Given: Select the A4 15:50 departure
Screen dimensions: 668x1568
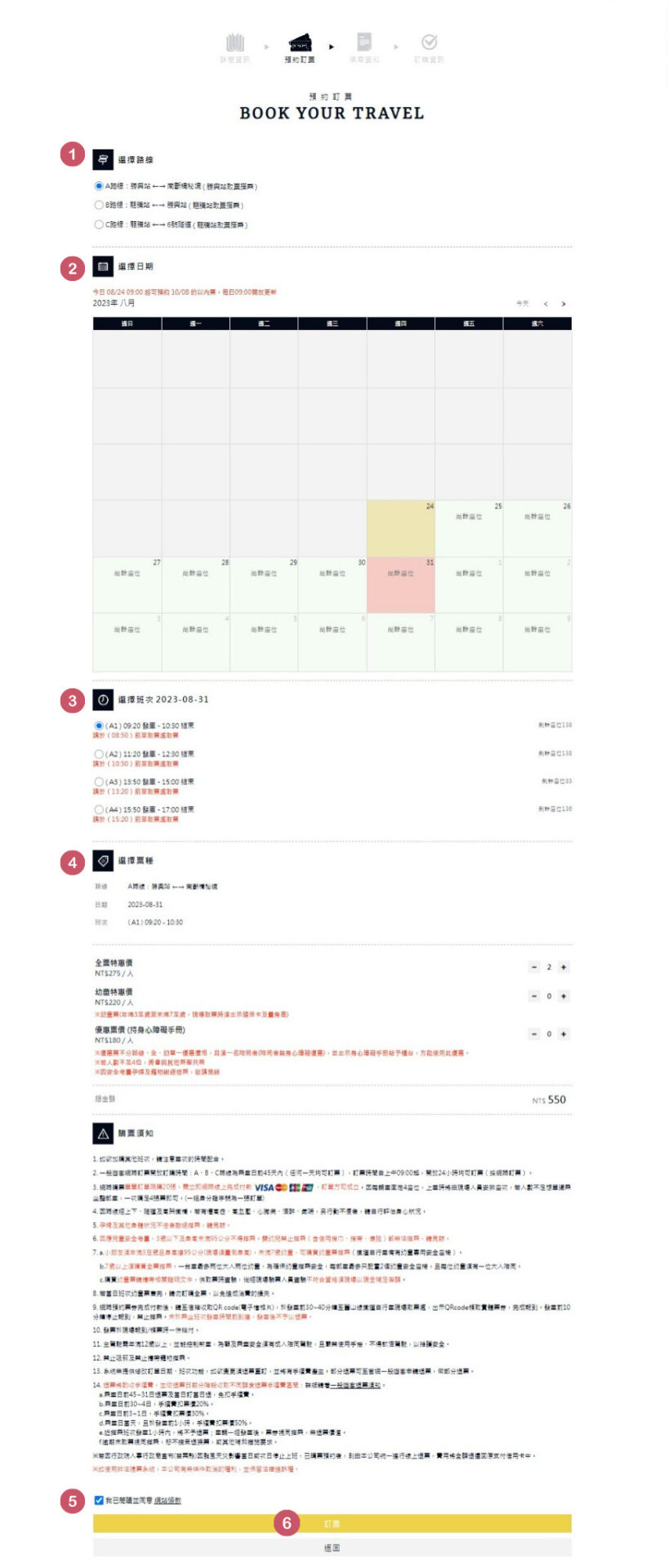Looking at the screenshot, I should point(99,809).
